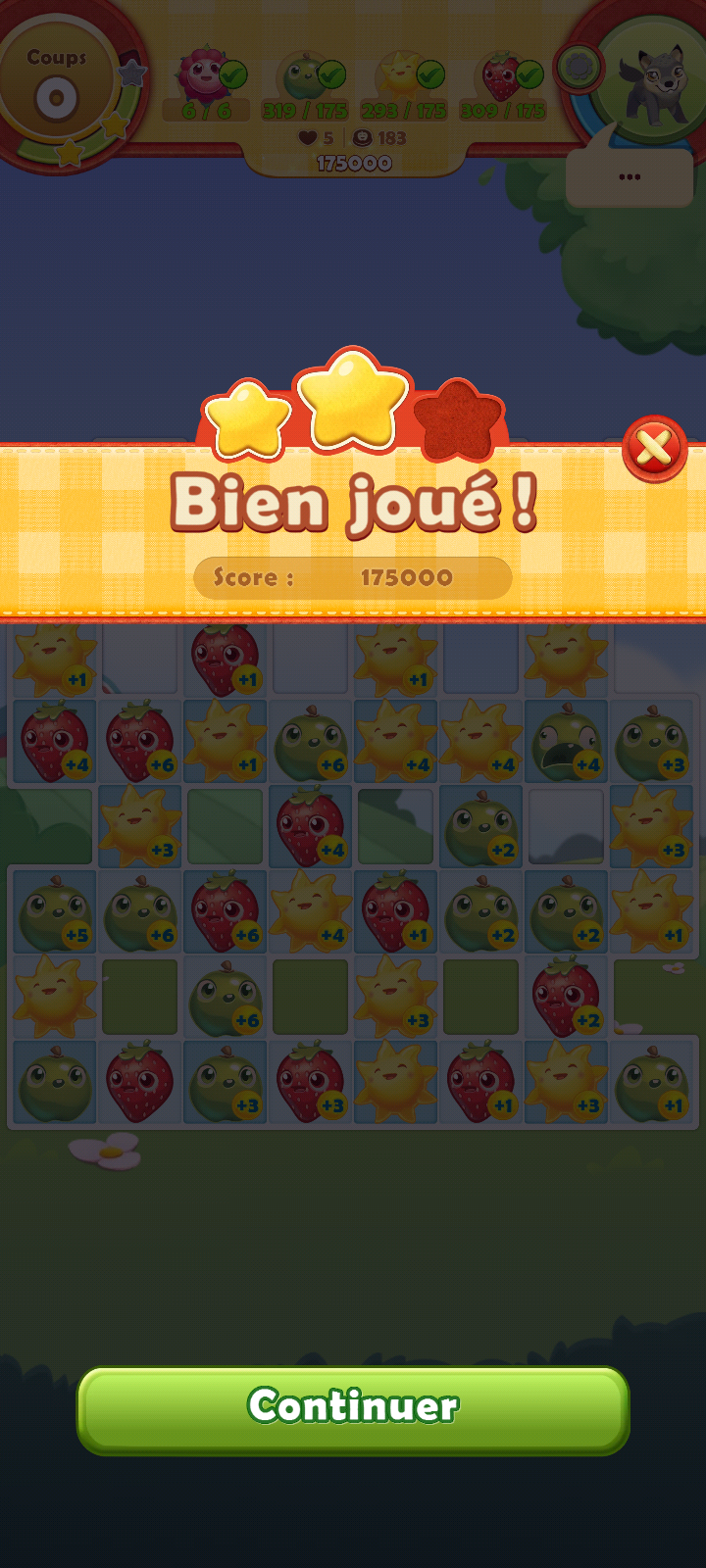706x1568 pixels.
Task: Close the Bien joué results banner
Action: click(654, 450)
